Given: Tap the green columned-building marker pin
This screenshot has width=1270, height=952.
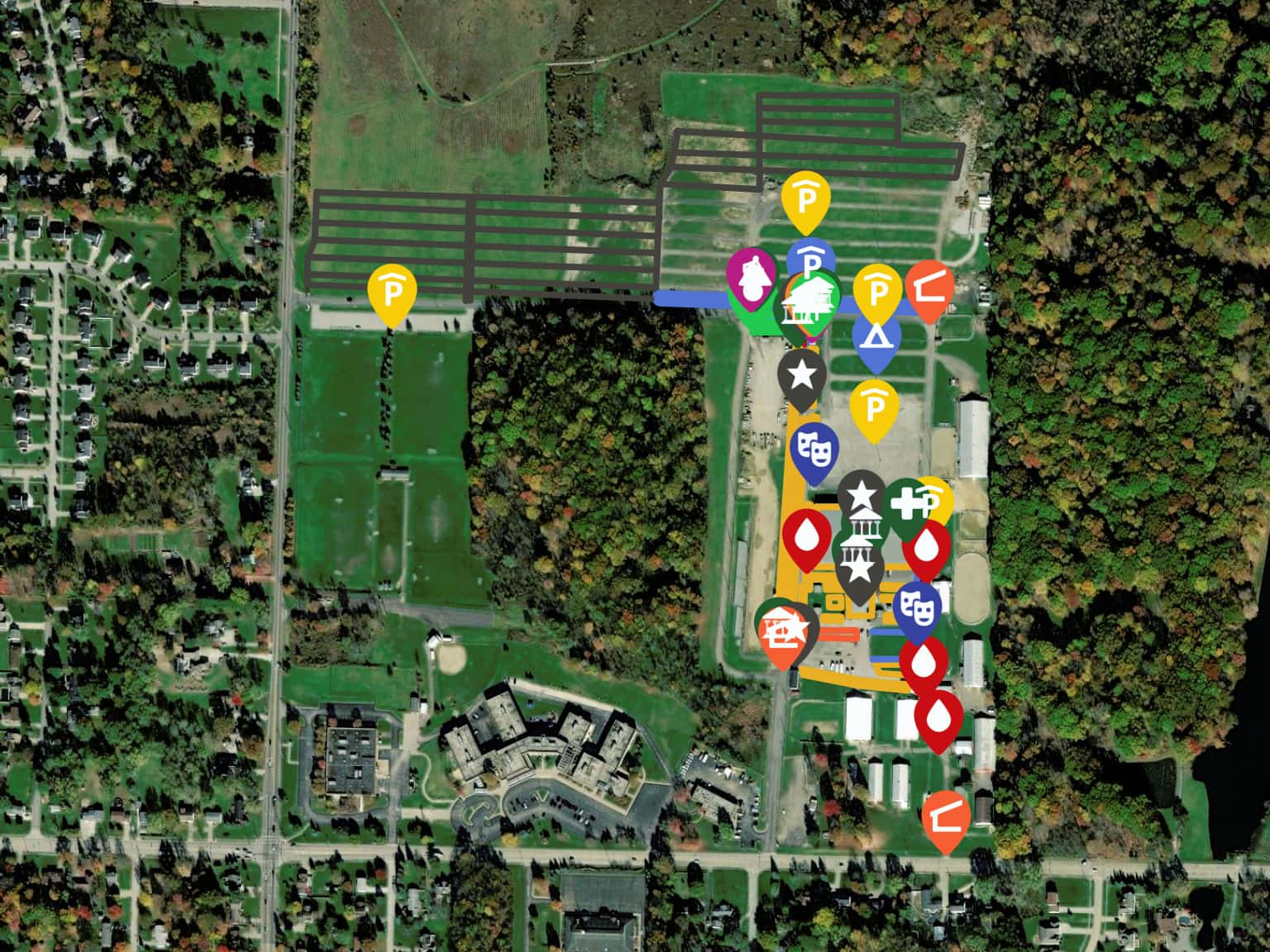Looking at the screenshot, I should click(860, 524).
